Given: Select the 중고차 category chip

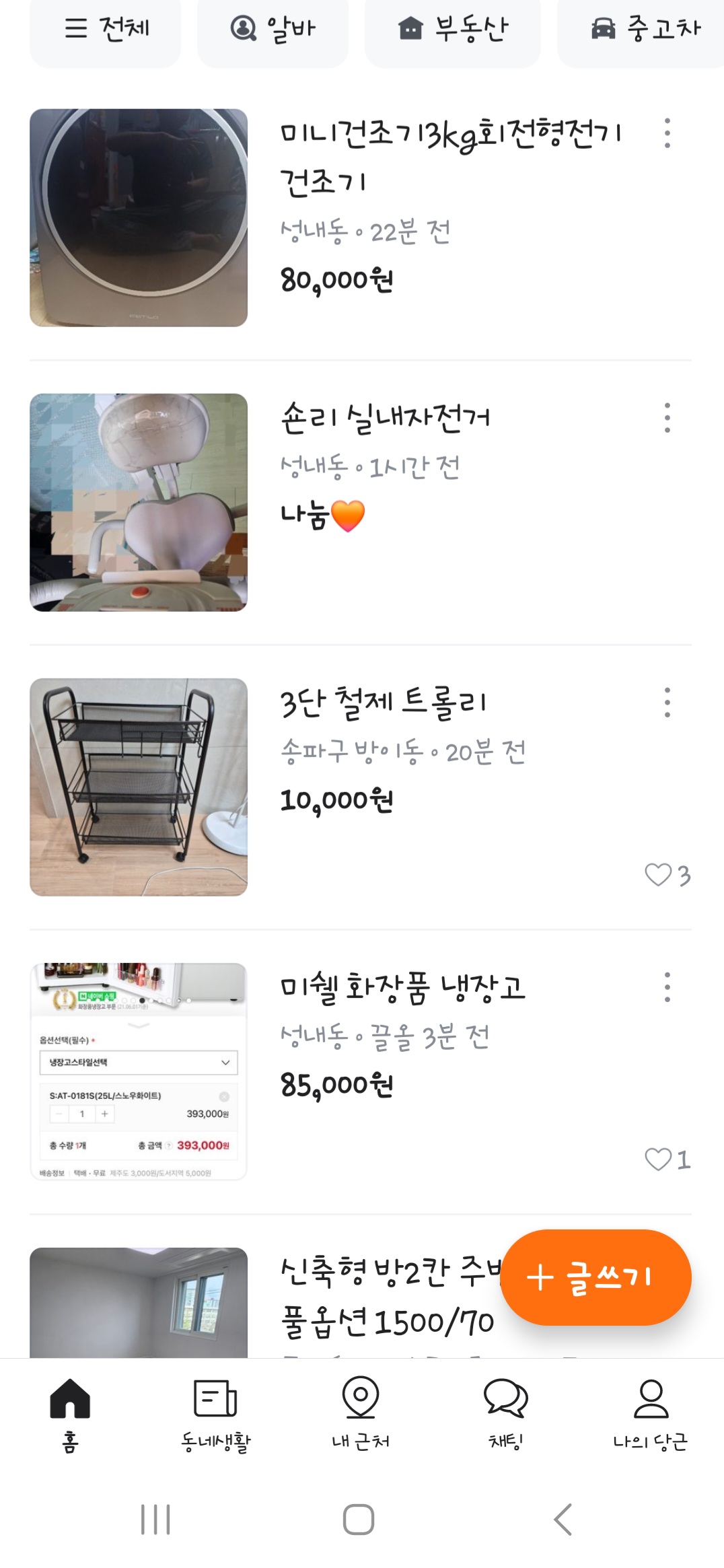Looking at the screenshot, I should coord(645,28).
